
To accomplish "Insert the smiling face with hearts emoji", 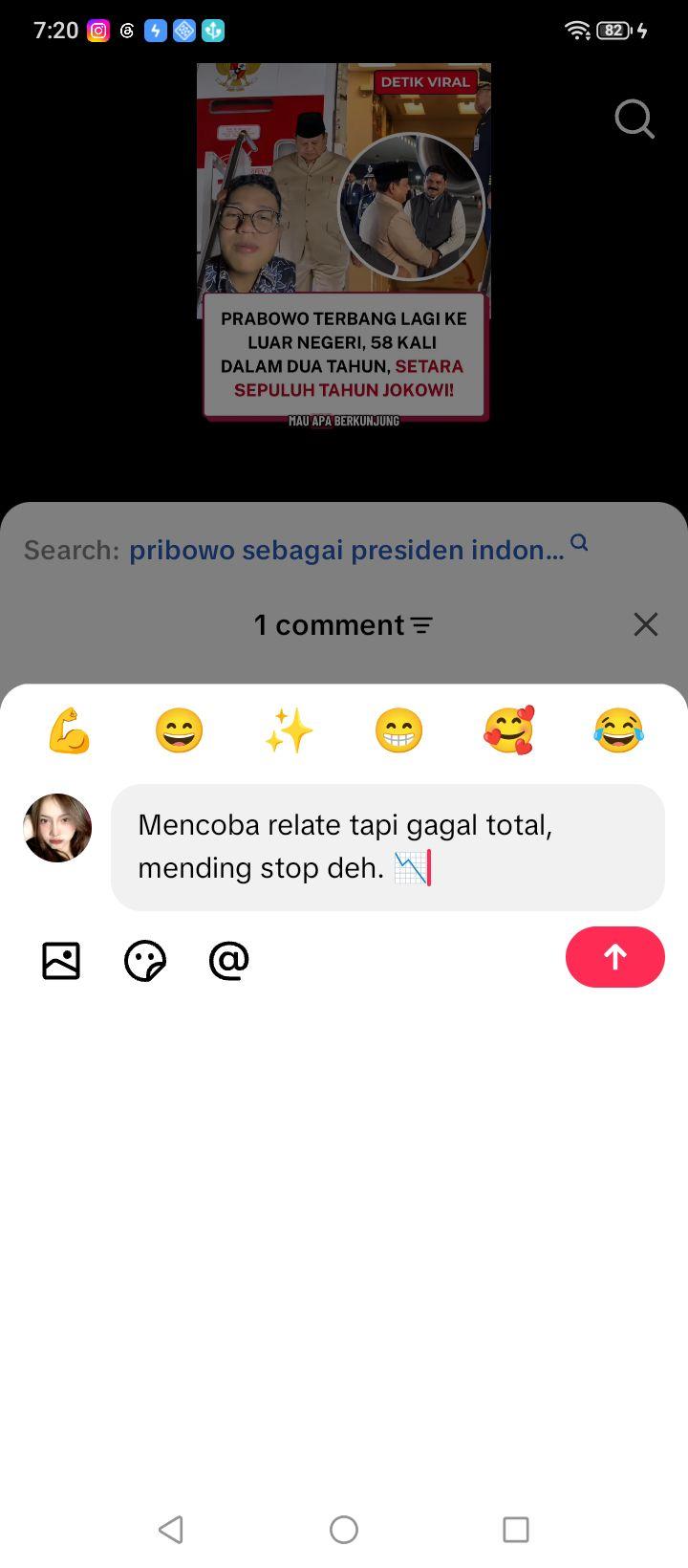I will tap(508, 731).
